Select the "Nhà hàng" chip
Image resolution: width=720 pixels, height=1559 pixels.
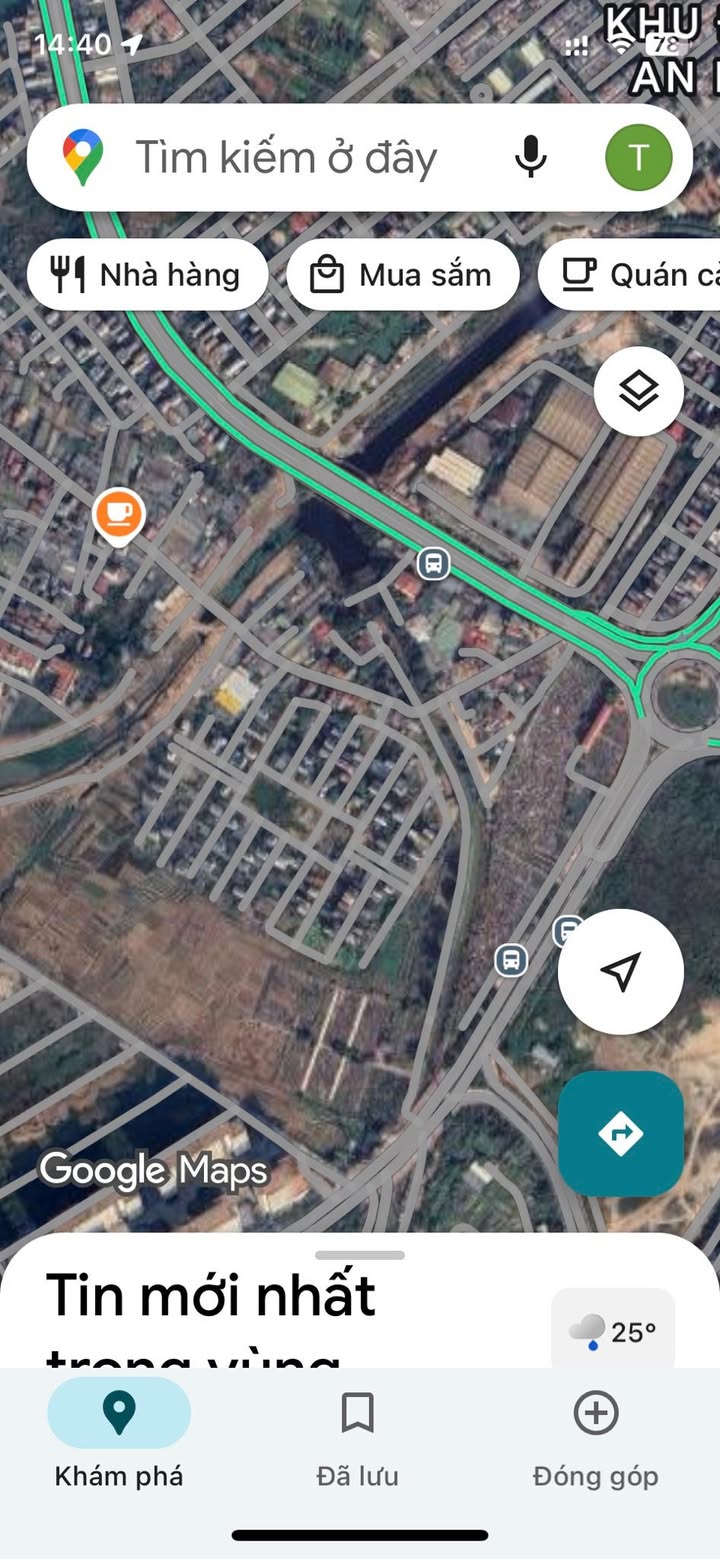tap(147, 275)
